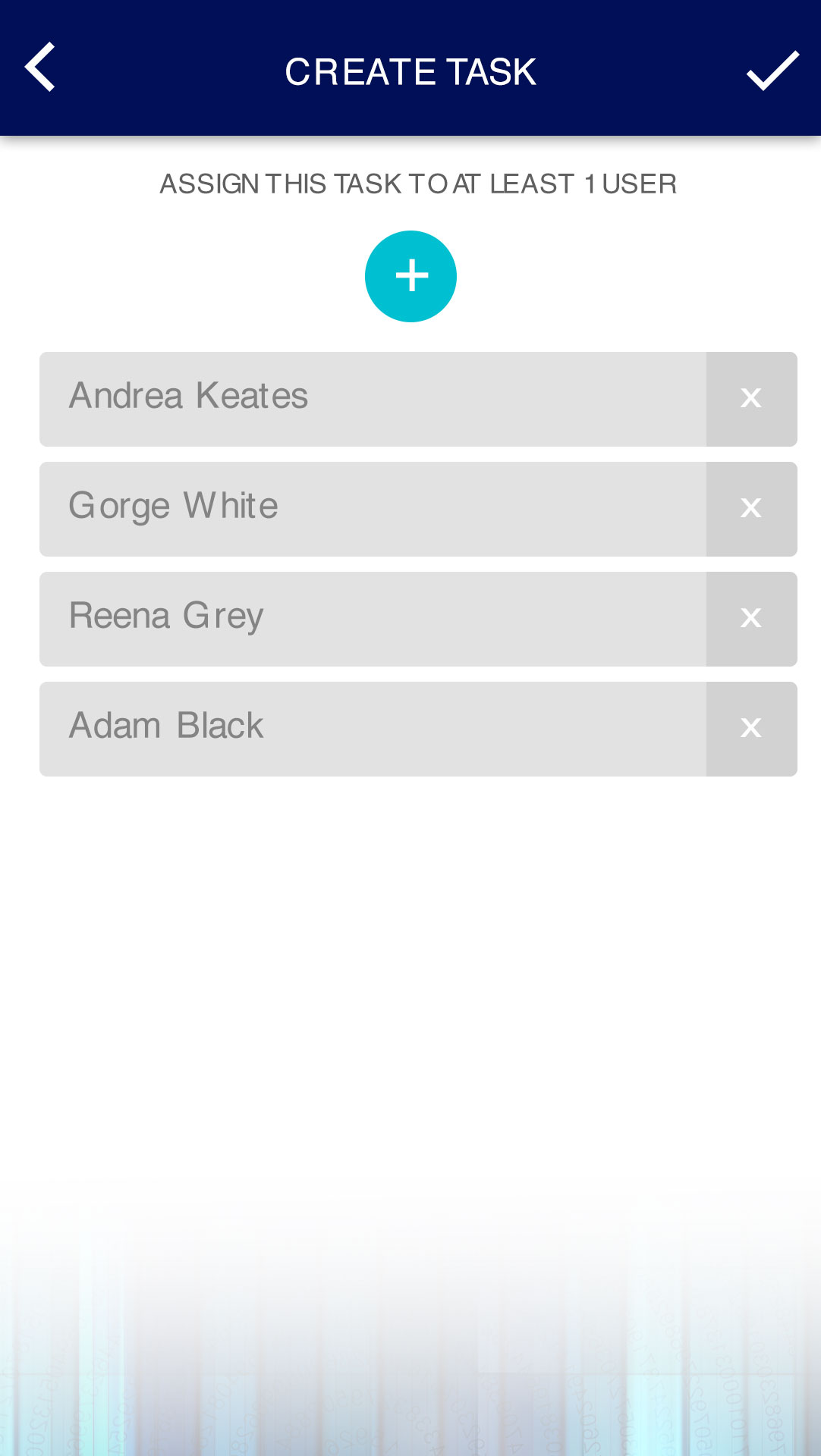The height and width of the screenshot is (1456, 821).
Task: Remove Andrea Keates from the task
Action: coord(751,399)
